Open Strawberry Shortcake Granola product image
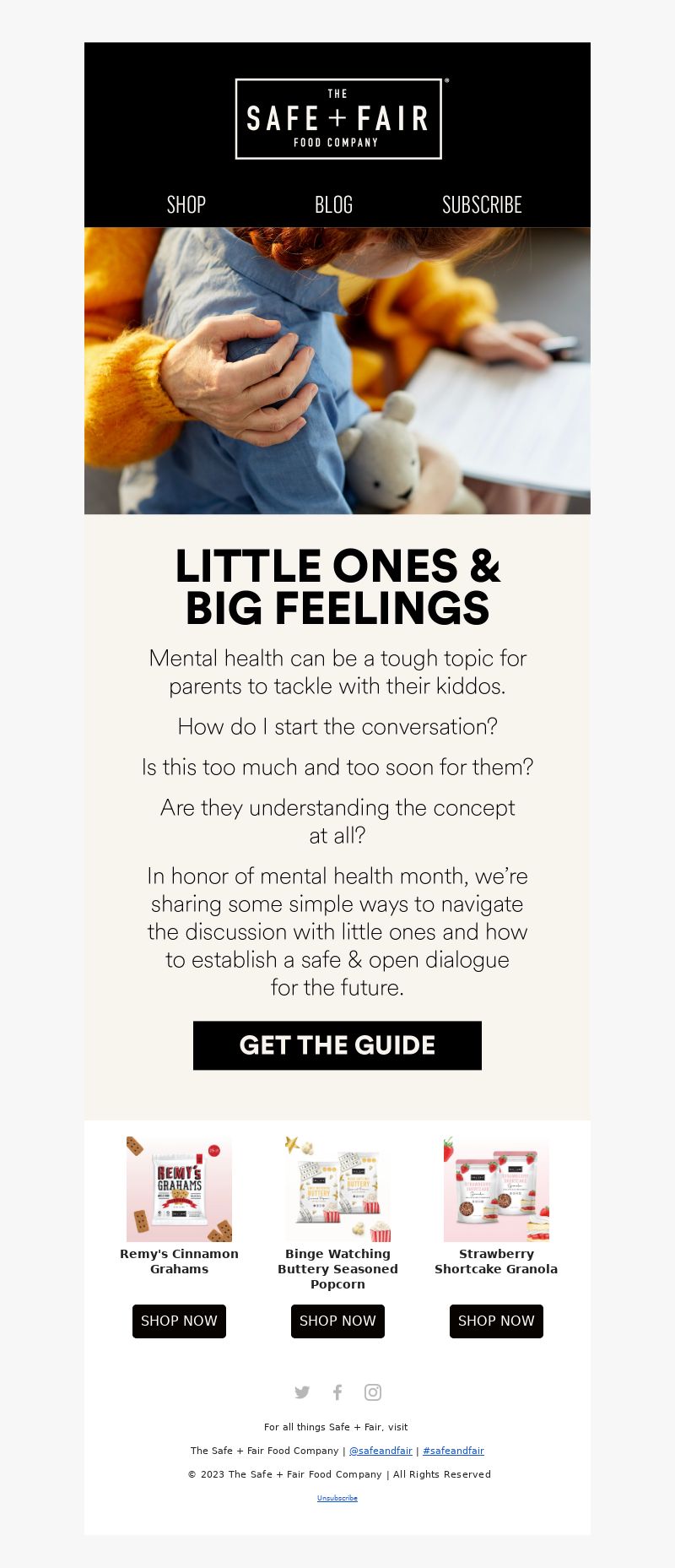 coord(496,1189)
